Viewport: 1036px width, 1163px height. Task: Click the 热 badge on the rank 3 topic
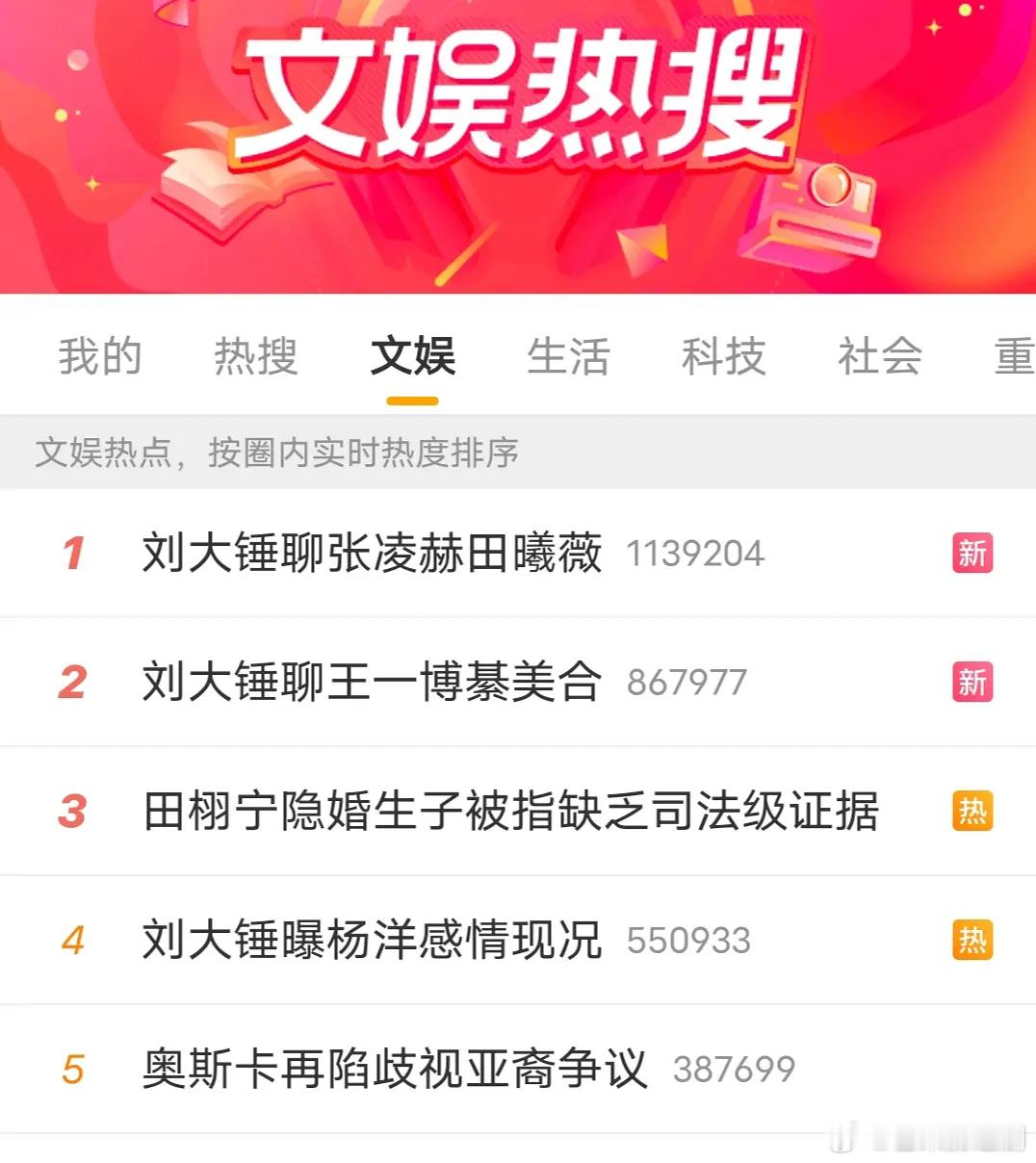coord(971,811)
